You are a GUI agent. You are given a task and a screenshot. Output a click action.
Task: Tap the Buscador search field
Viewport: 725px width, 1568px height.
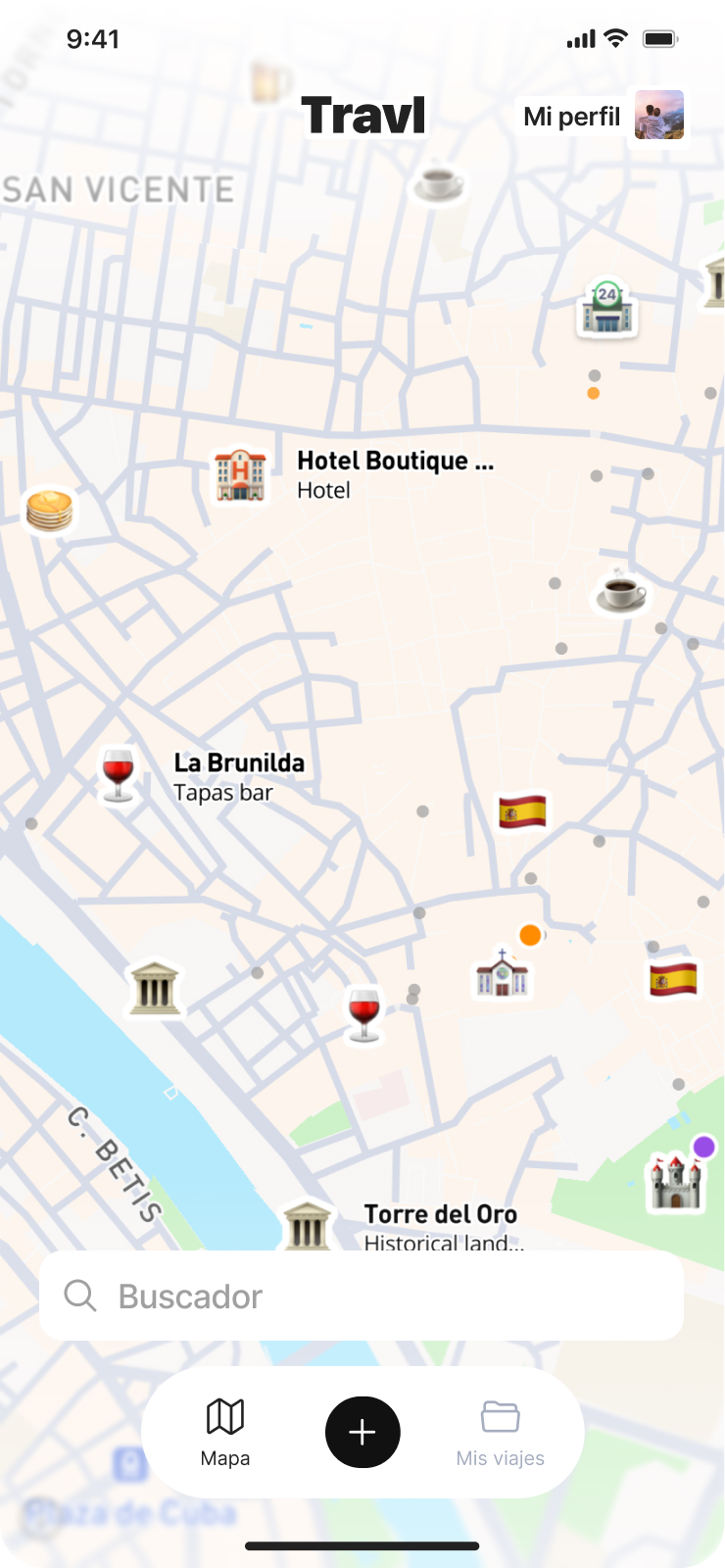362,1296
